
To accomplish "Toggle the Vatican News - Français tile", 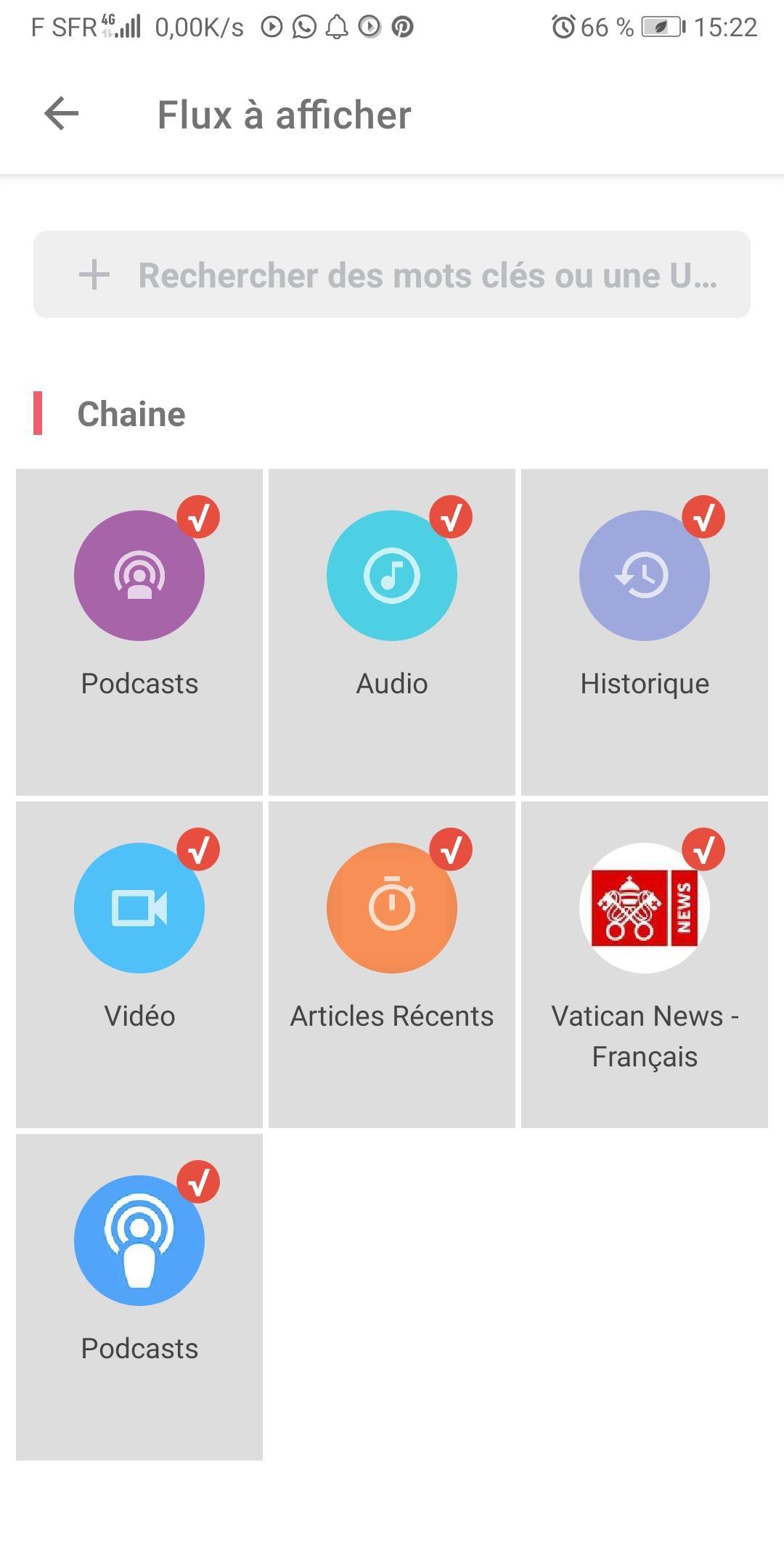I will point(645,964).
